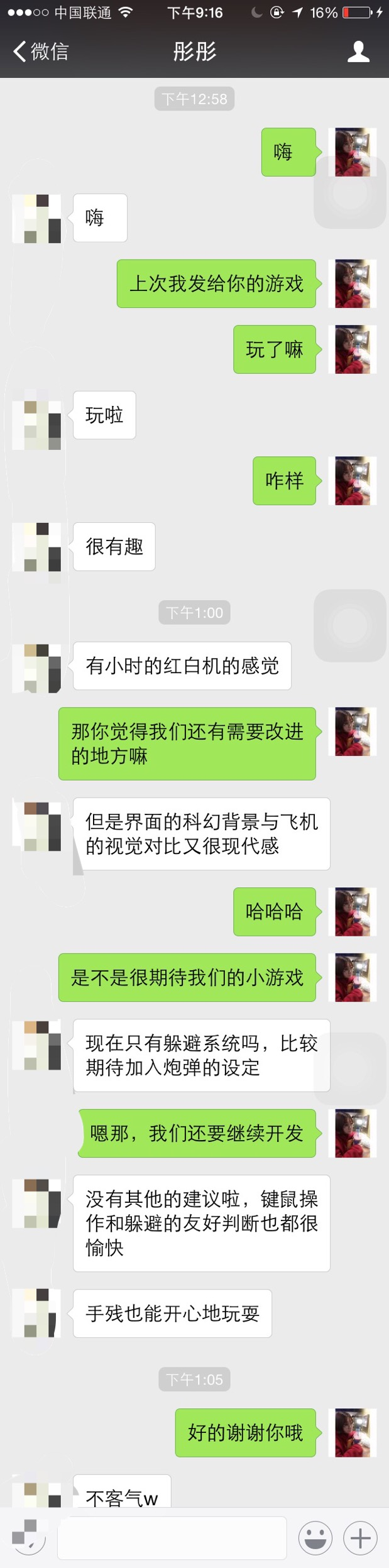Tap the sender avatar beside 上次我发给你的游戏
Image resolution: width=389 pixels, height=1568 pixels.
352,283
